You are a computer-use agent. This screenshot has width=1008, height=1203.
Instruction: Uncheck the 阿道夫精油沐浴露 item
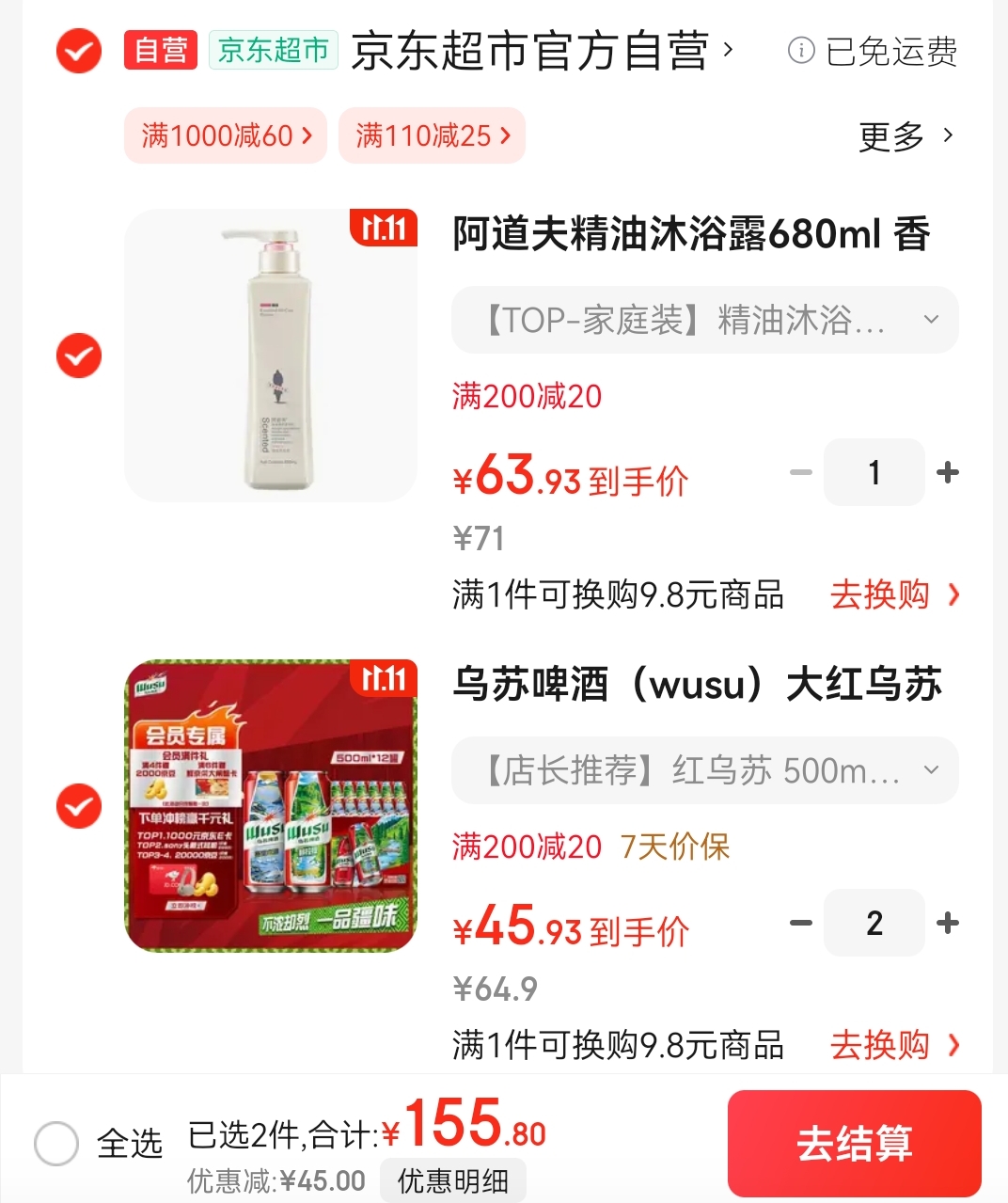(x=79, y=356)
